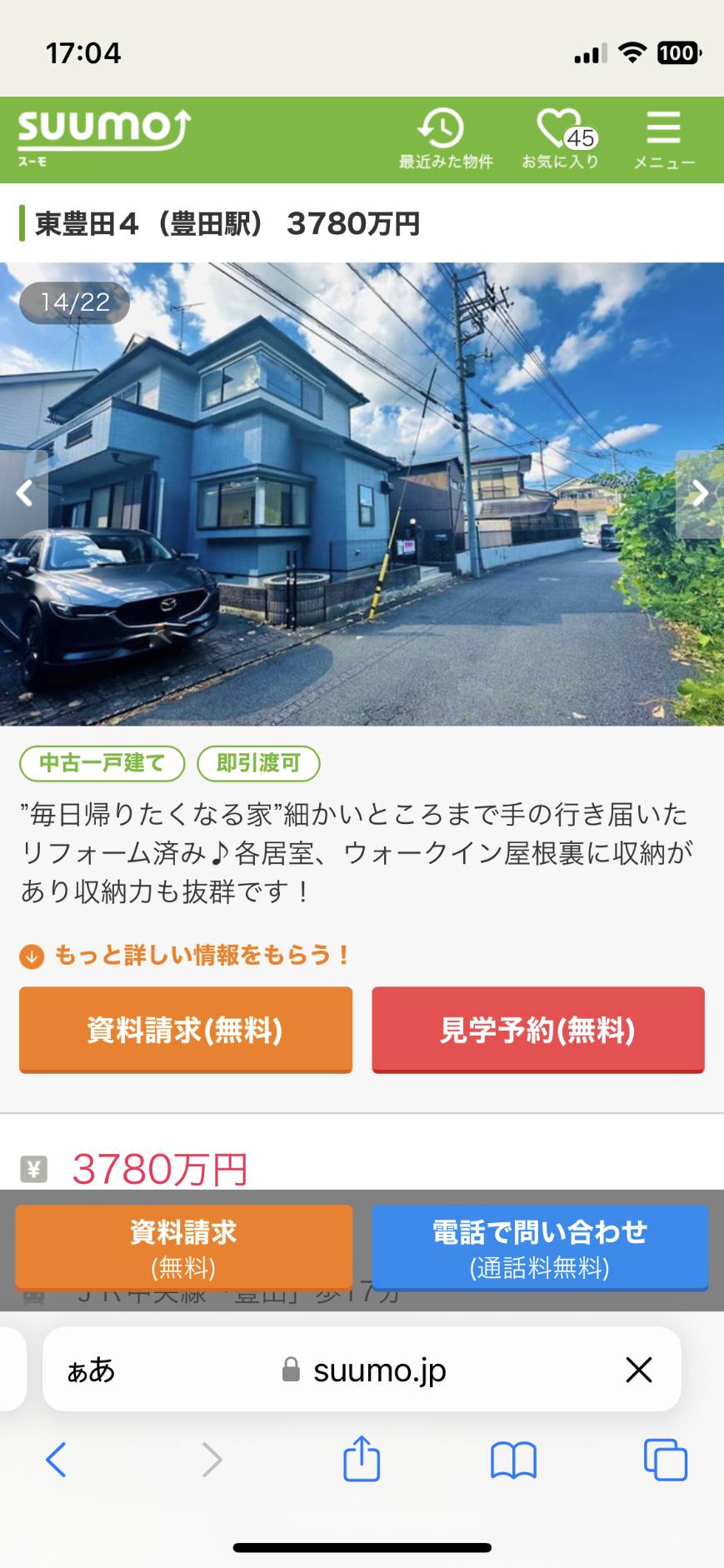Open the hamburger menu (メニュー)
724x1568 pixels.
[x=663, y=139]
